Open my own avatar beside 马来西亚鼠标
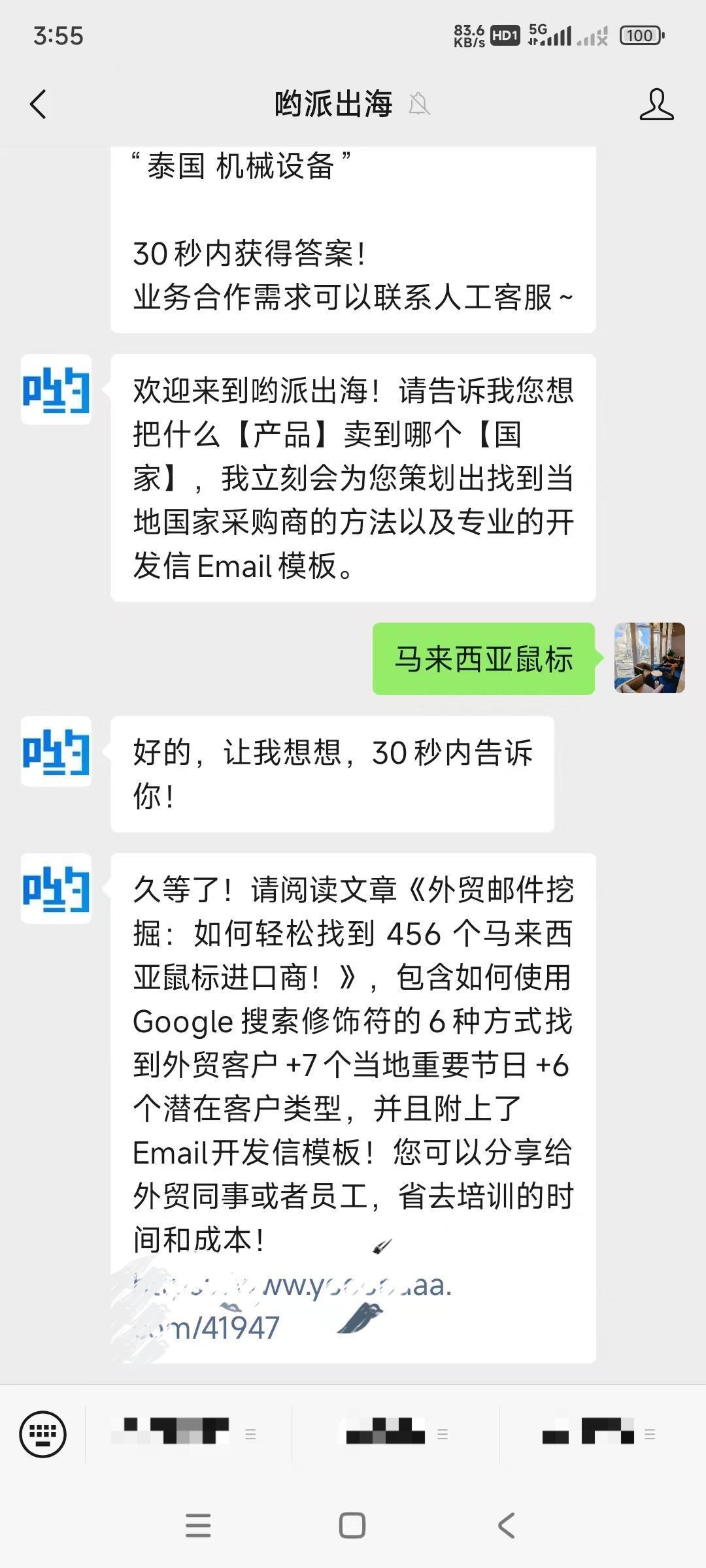Screen dimensions: 706x1568 (650, 658)
